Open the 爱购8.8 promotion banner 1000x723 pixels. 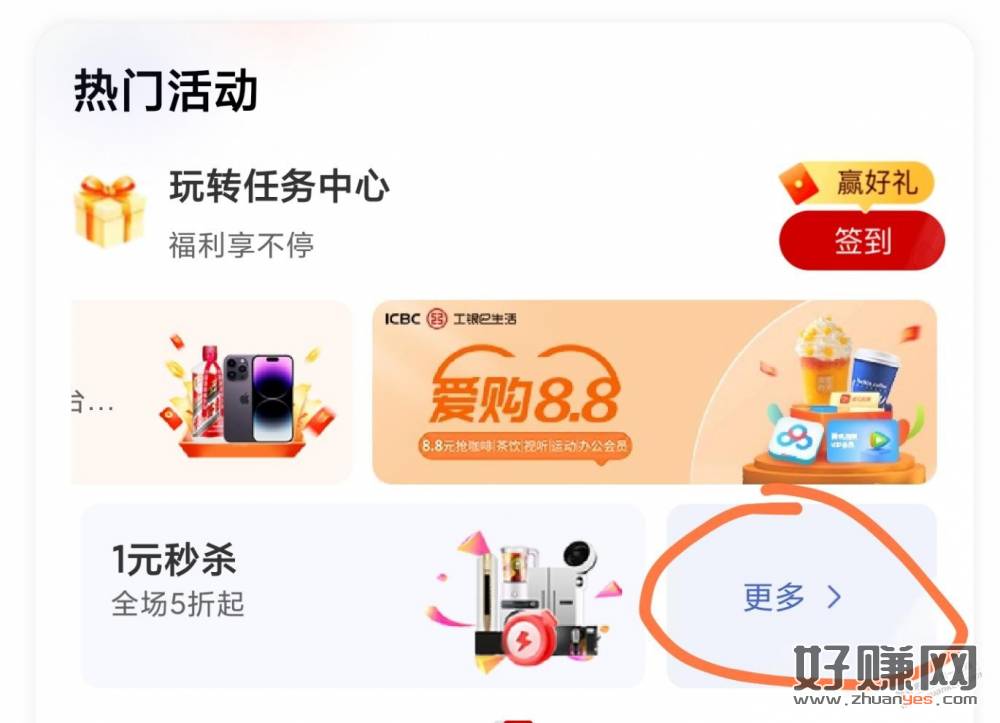[x=654, y=392]
